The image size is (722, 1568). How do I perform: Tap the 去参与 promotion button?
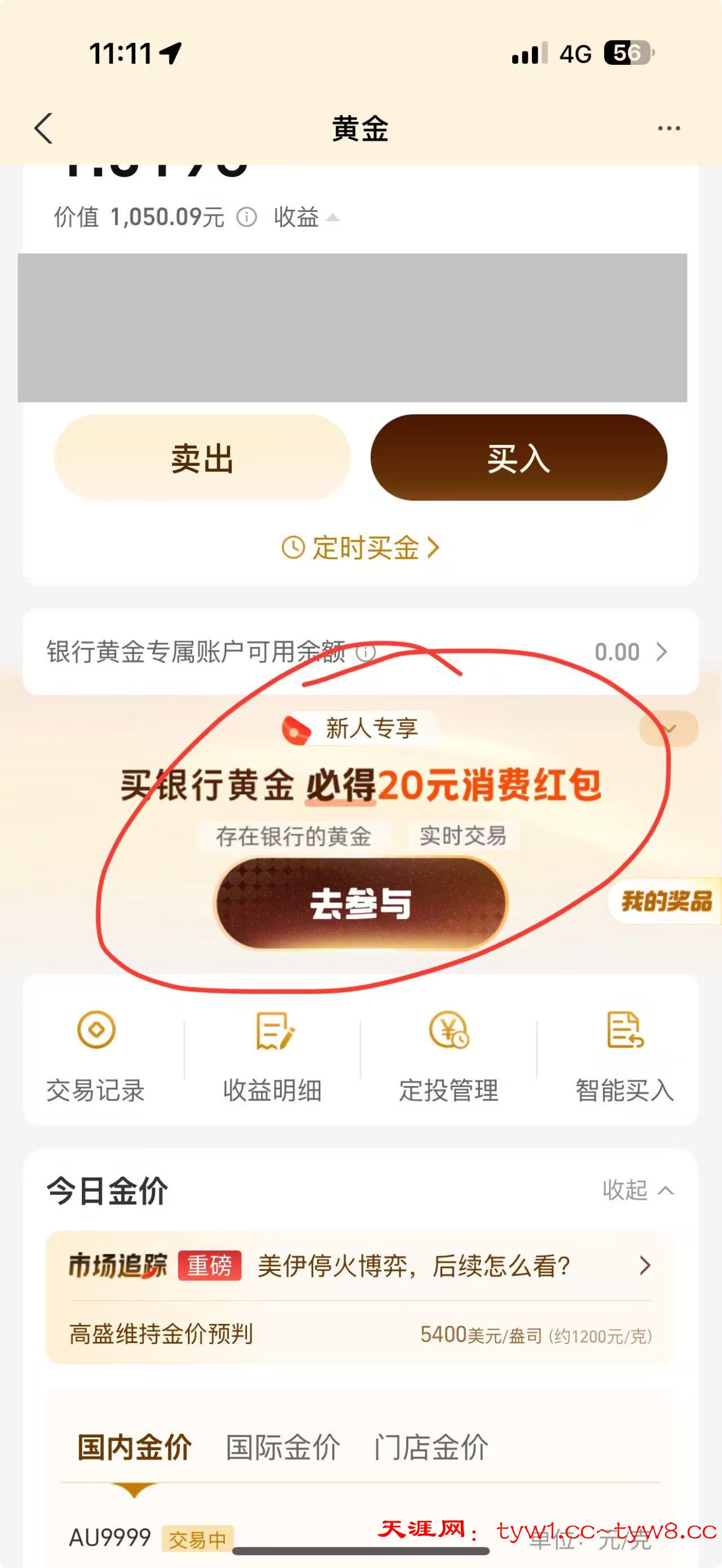pyautogui.click(x=360, y=903)
